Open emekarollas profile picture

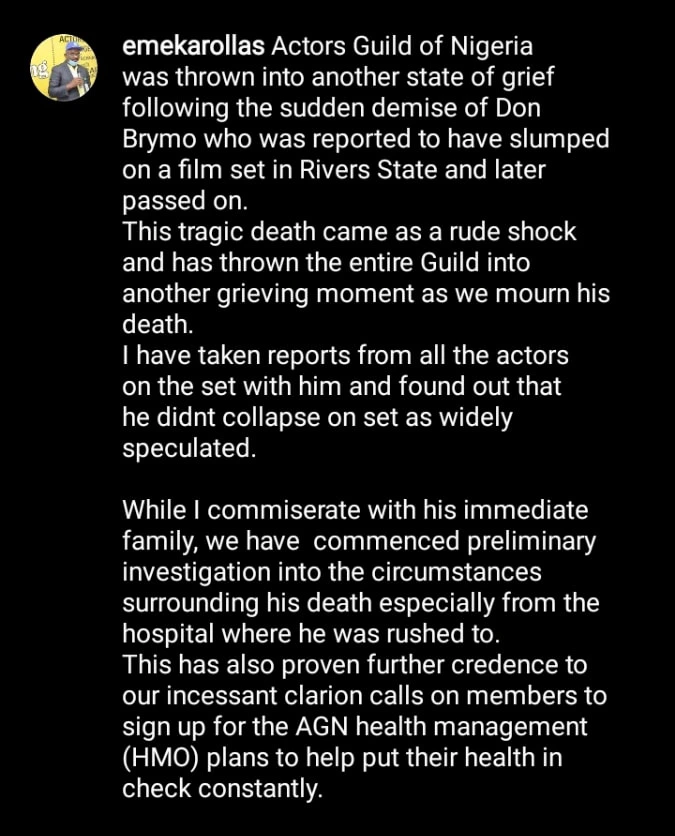pyautogui.click(x=67, y=68)
